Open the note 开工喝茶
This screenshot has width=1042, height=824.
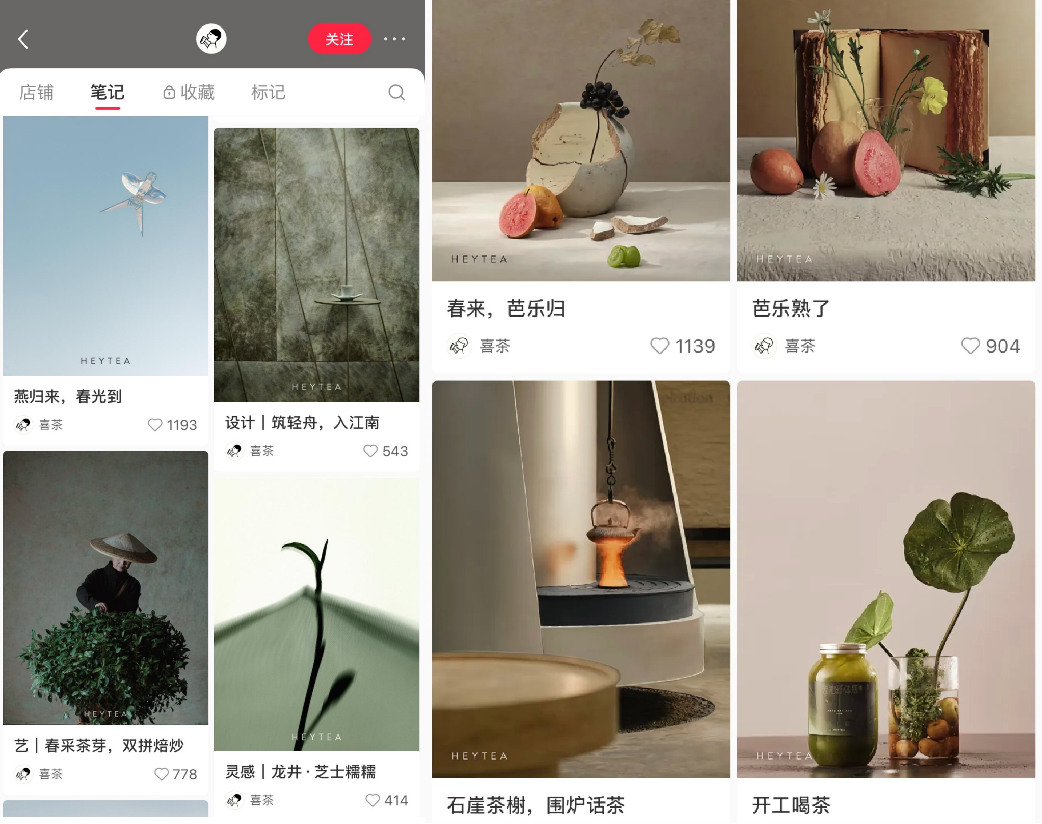[x=885, y=578]
